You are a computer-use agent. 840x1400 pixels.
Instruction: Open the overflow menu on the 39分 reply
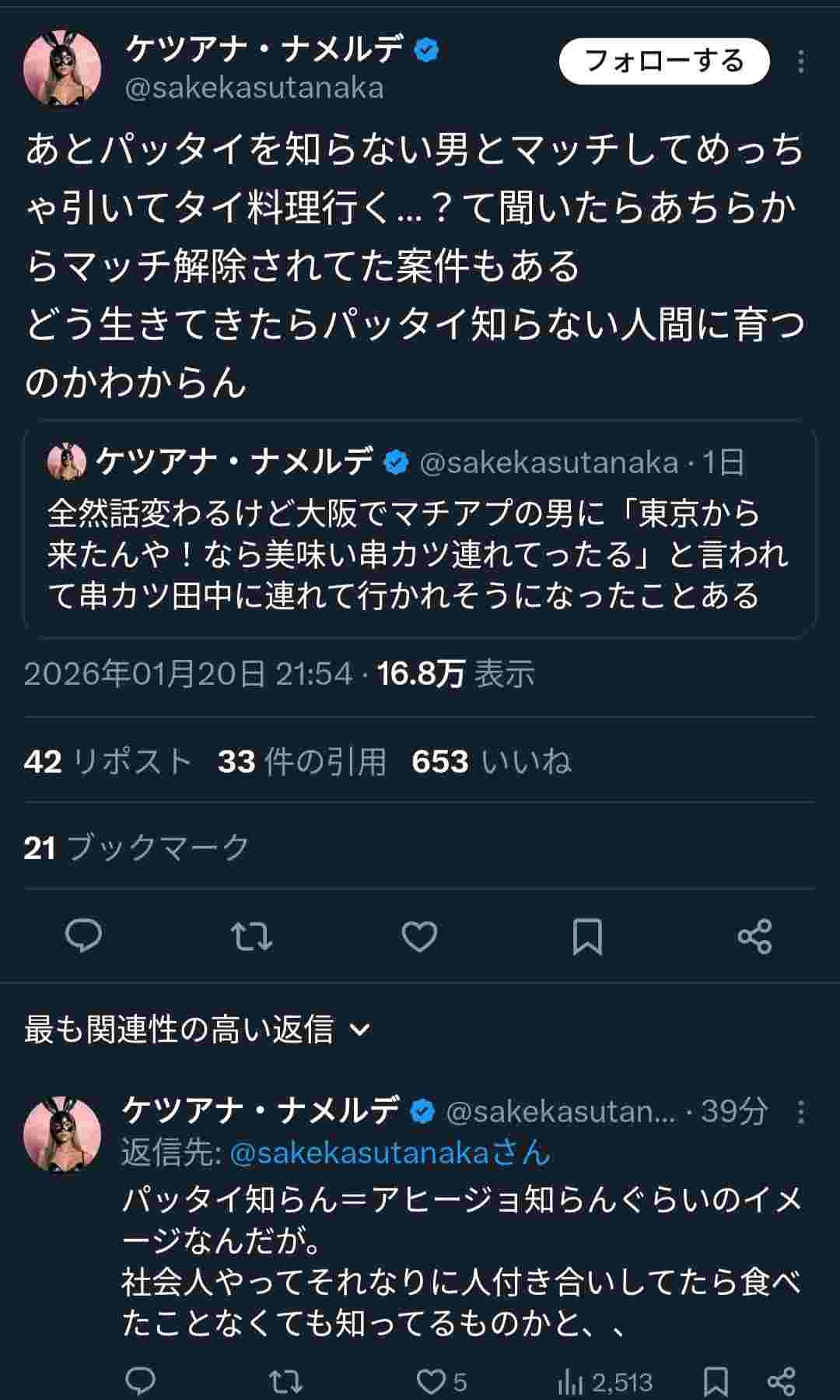800,1112
